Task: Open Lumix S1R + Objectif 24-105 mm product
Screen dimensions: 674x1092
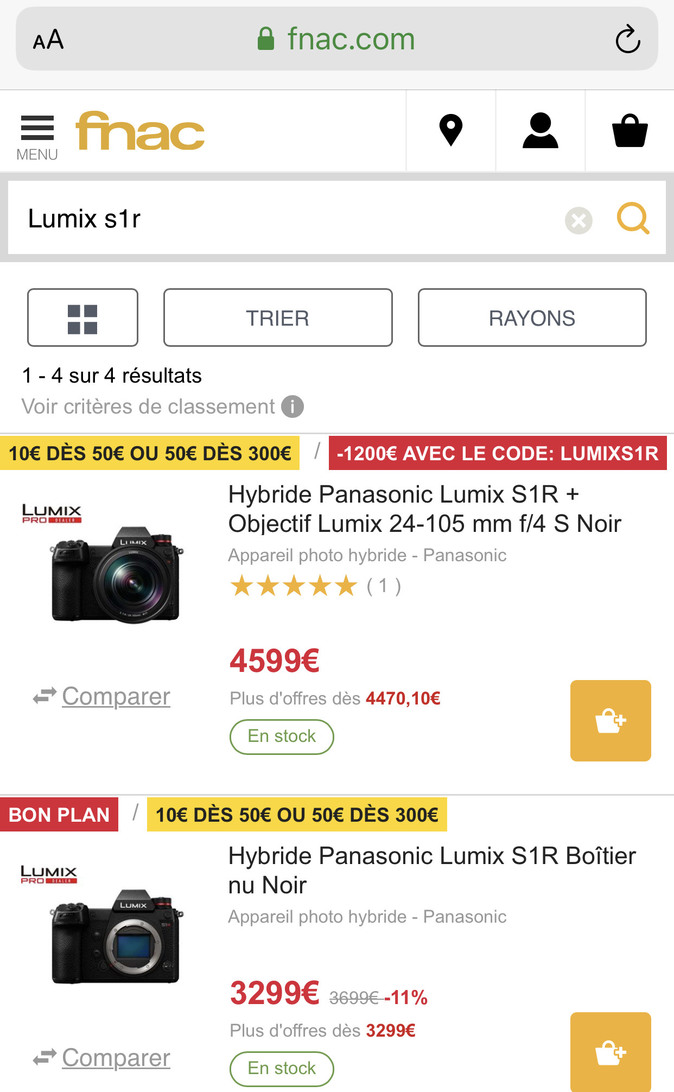Action: 425,509
